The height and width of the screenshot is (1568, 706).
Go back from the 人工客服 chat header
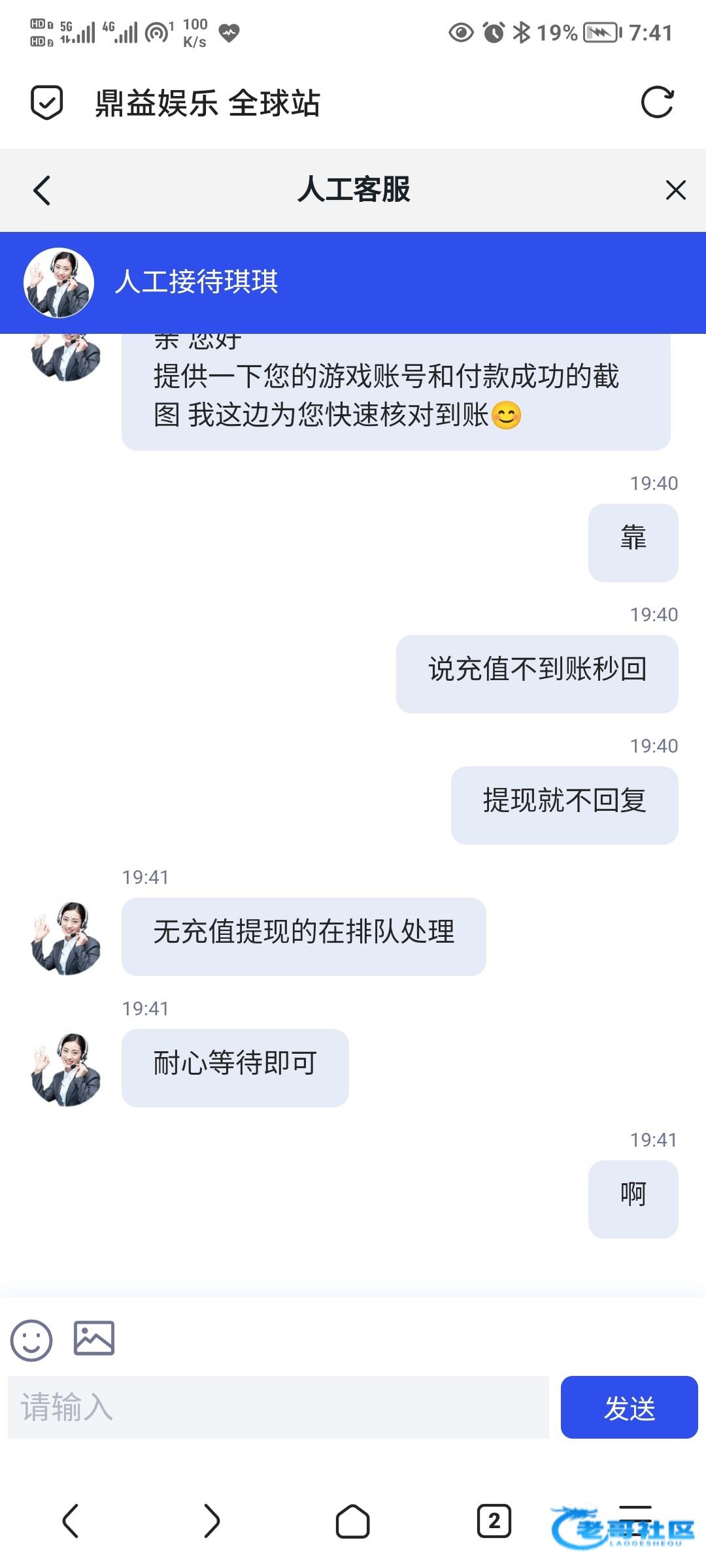(x=42, y=191)
